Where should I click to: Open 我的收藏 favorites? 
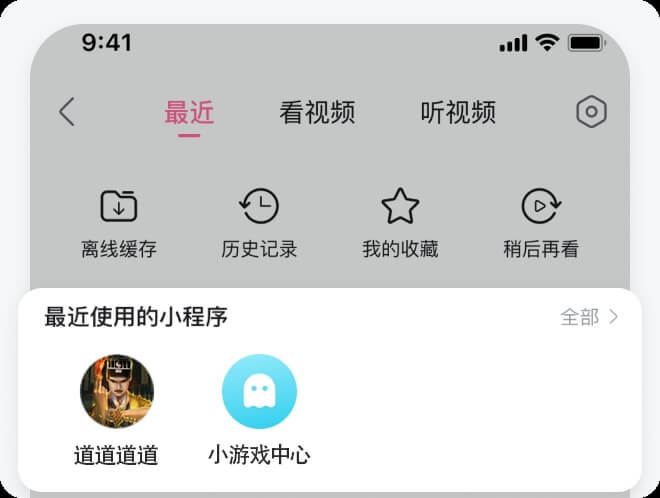coord(400,221)
